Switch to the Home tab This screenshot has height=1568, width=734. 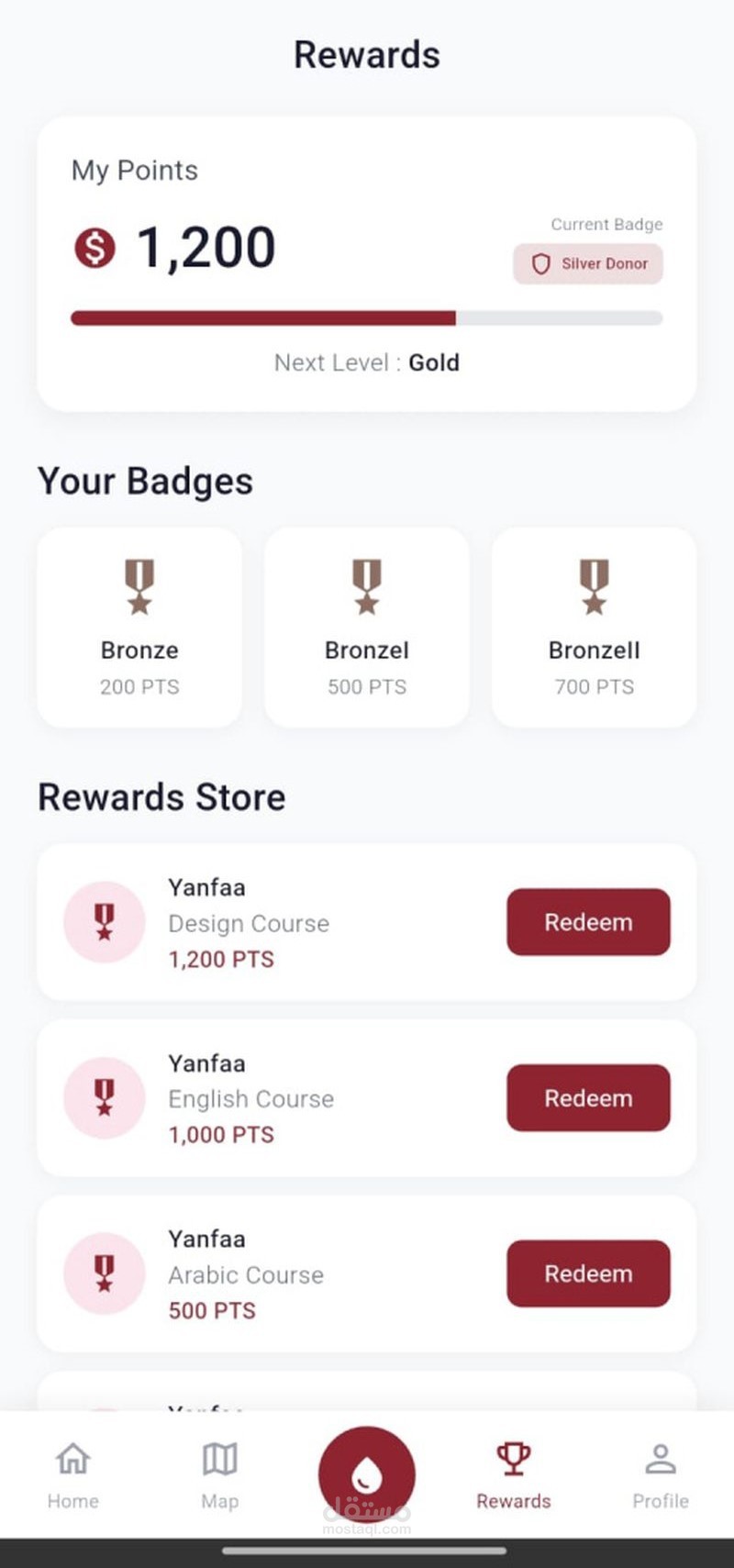(x=73, y=1474)
